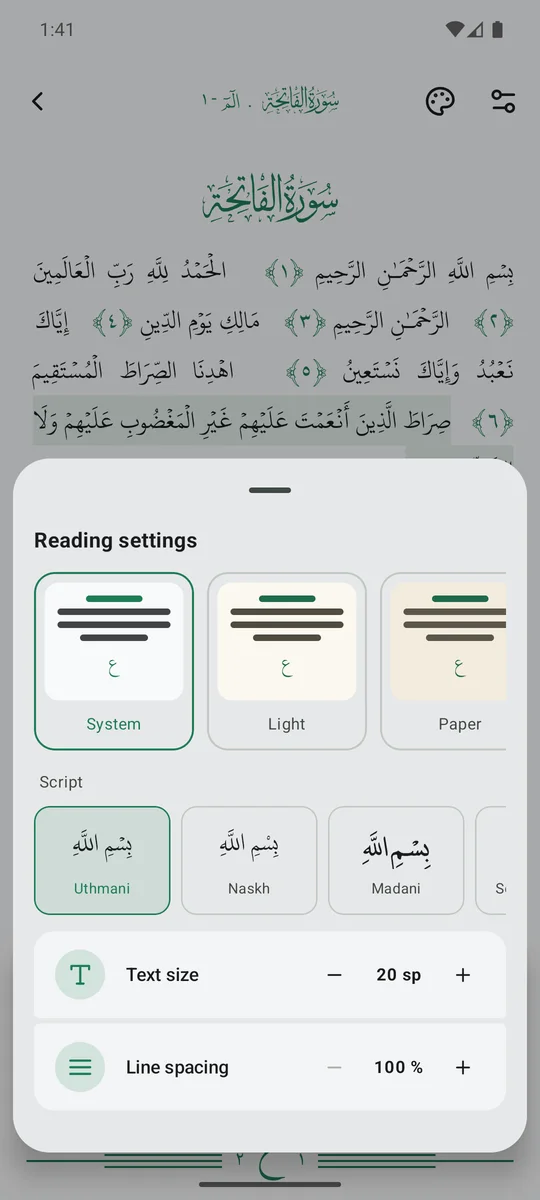Open the theme palette icon
The height and width of the screenshot is (1200, 540).
(x=440, y=101)
